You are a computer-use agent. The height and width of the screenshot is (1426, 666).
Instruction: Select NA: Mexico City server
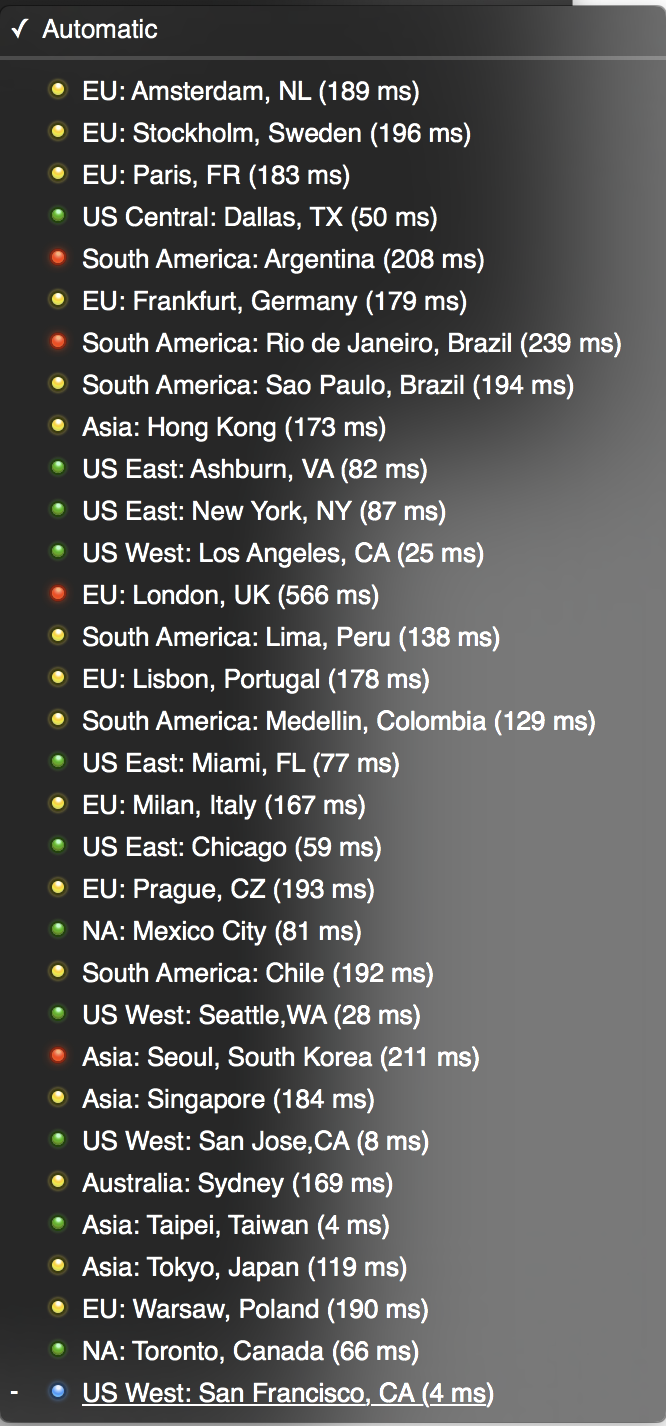[333, 931]
